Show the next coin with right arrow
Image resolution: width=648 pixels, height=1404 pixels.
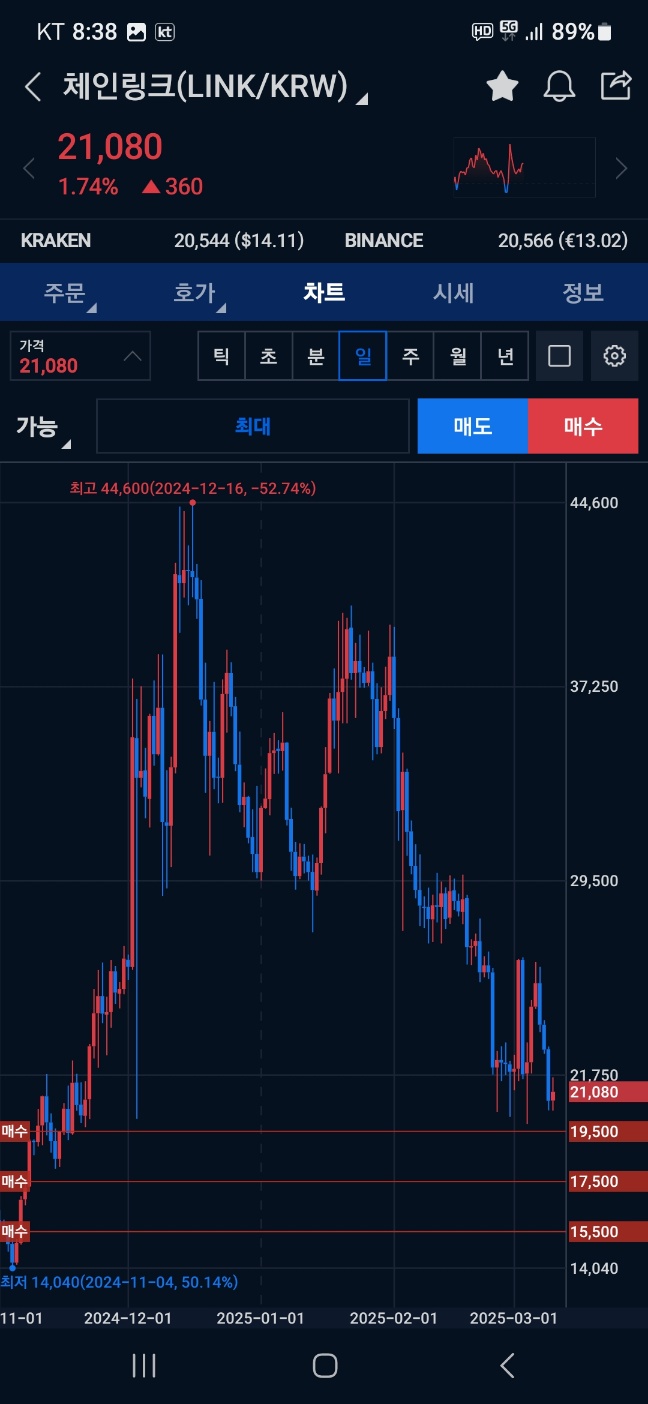(621, 168)
